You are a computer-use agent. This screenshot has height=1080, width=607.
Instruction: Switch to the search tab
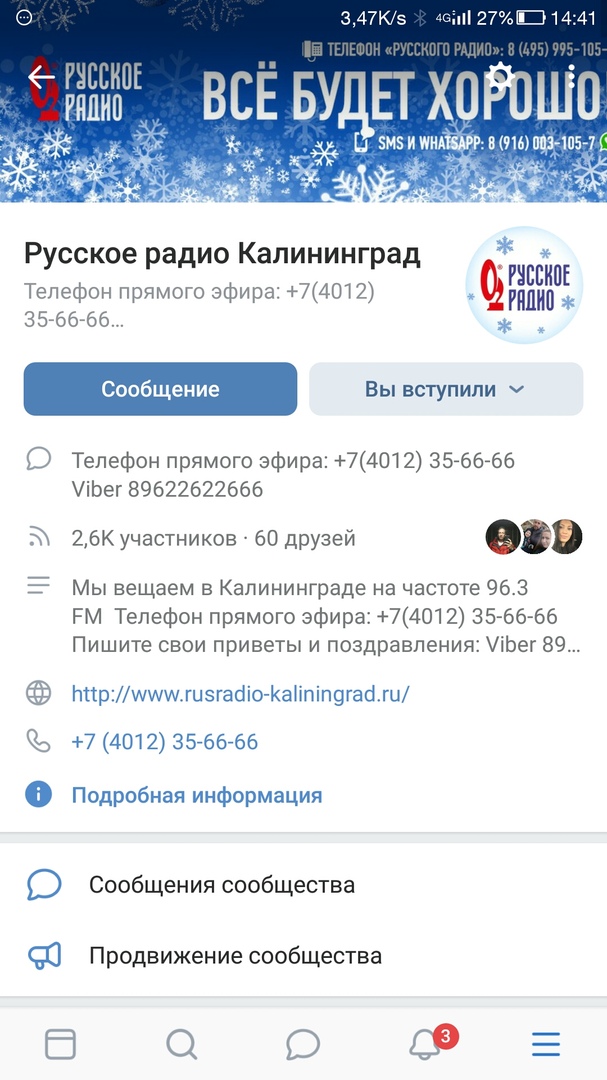click(182, 1044)
